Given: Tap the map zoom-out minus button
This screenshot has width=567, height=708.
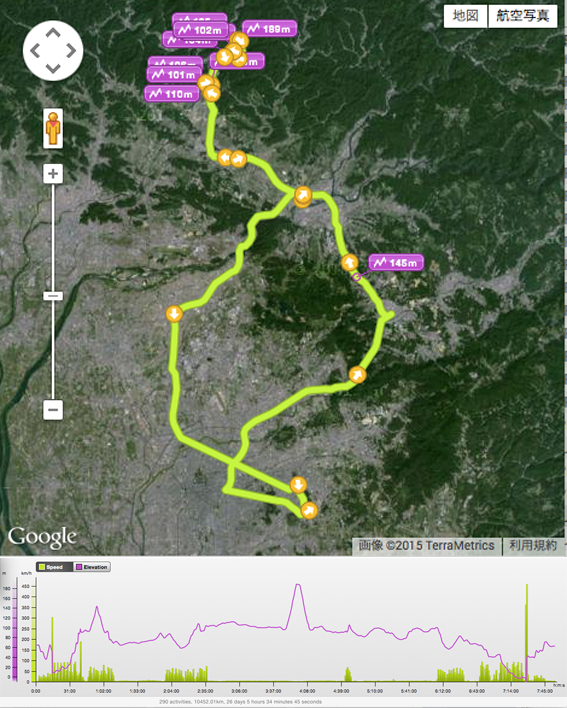Looking at the screenshot, I should tap(53, 410).
